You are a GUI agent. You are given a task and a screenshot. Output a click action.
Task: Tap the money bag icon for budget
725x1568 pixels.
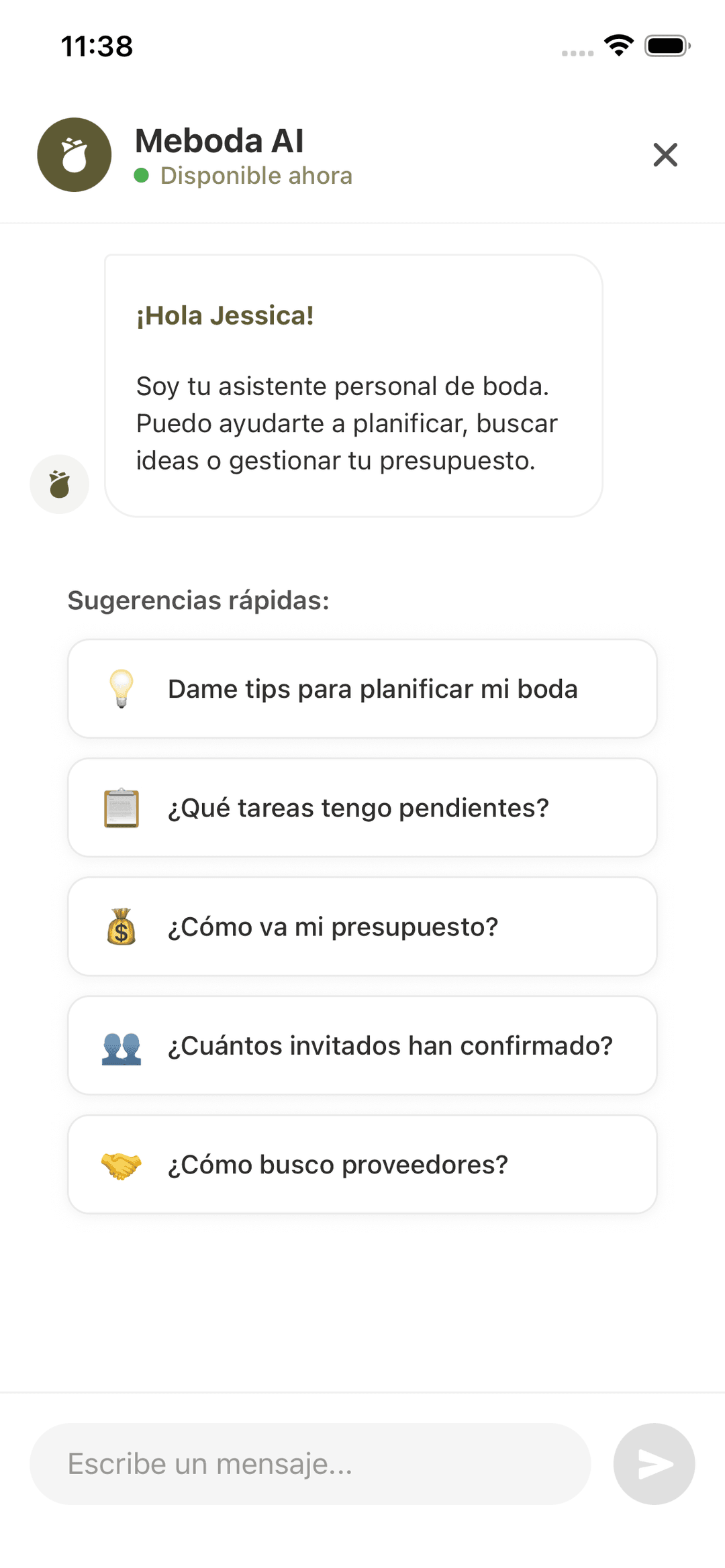(x=122, y=927)
